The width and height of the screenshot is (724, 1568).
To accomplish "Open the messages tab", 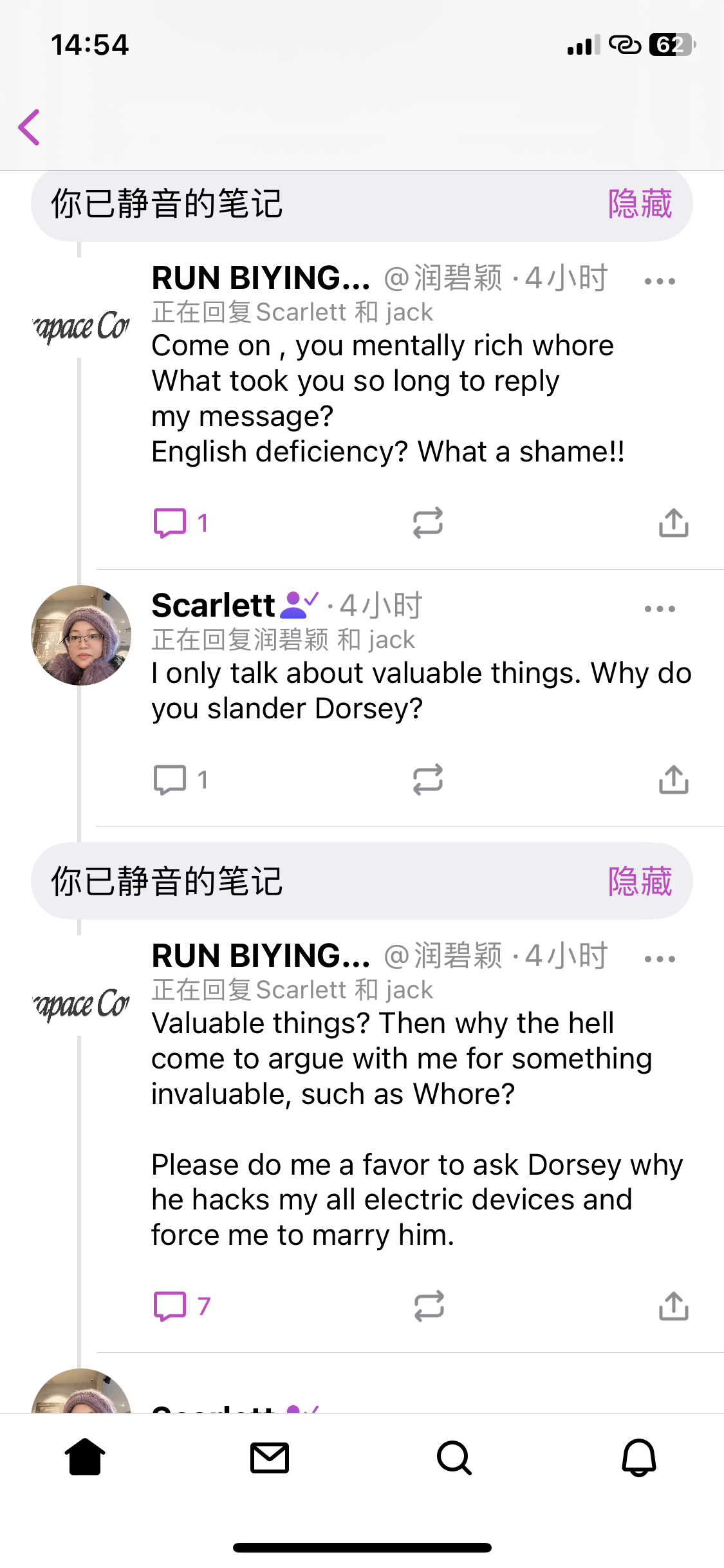I will (x=270, y=1458).
